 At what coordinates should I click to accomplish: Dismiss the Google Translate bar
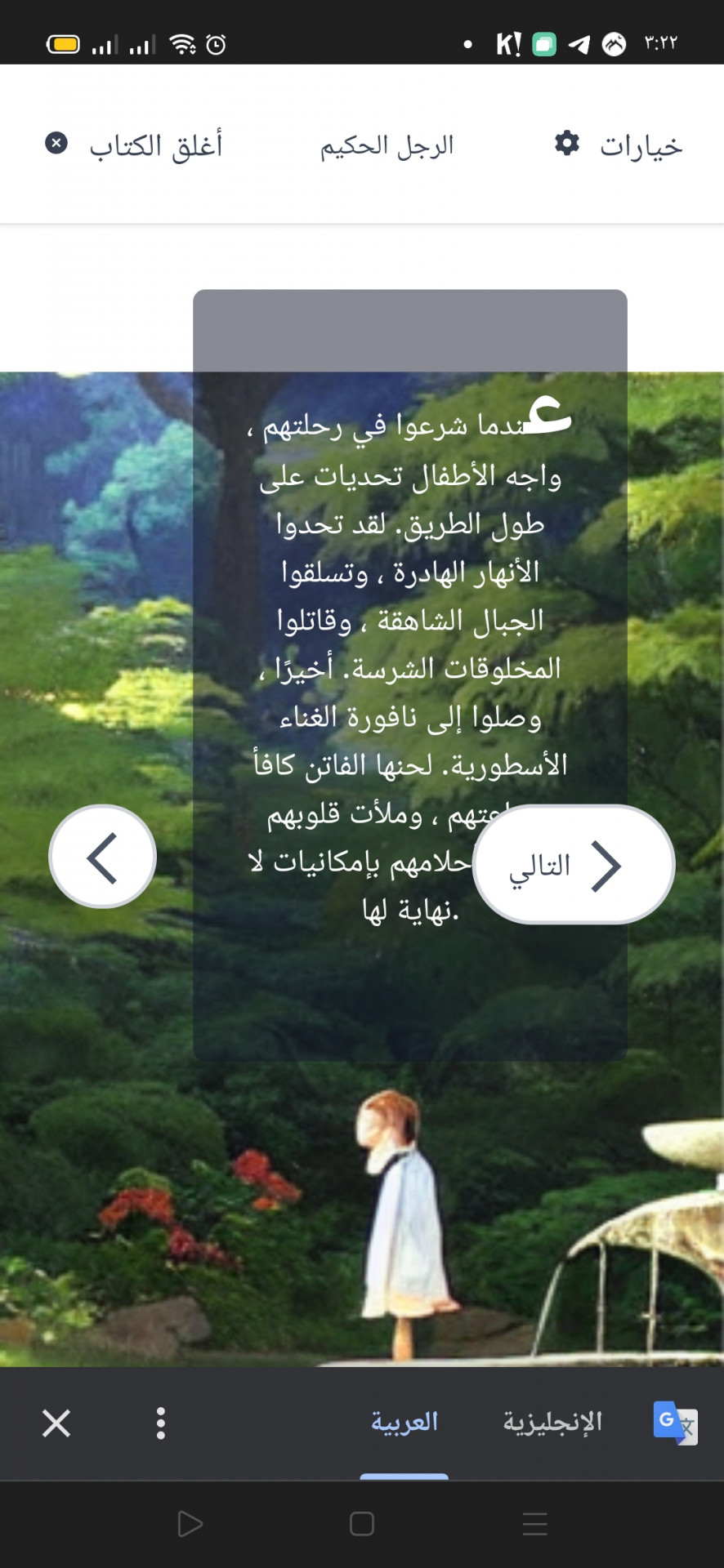click(x=56, y=1423)
